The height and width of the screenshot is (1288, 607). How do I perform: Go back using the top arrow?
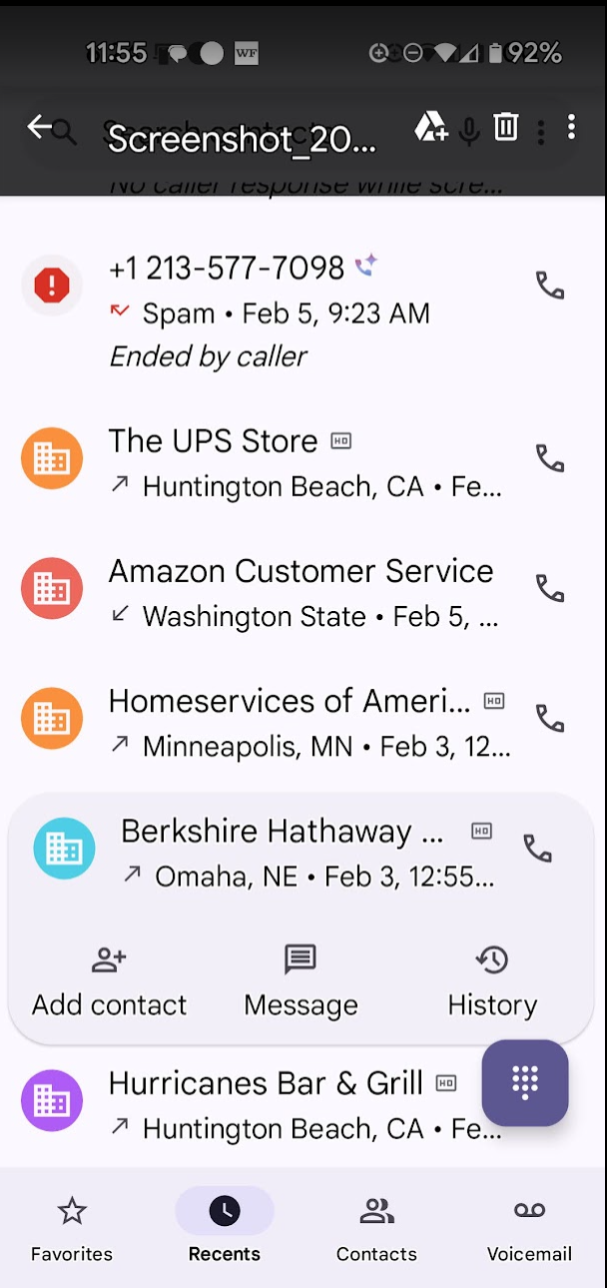click(39, 127)
